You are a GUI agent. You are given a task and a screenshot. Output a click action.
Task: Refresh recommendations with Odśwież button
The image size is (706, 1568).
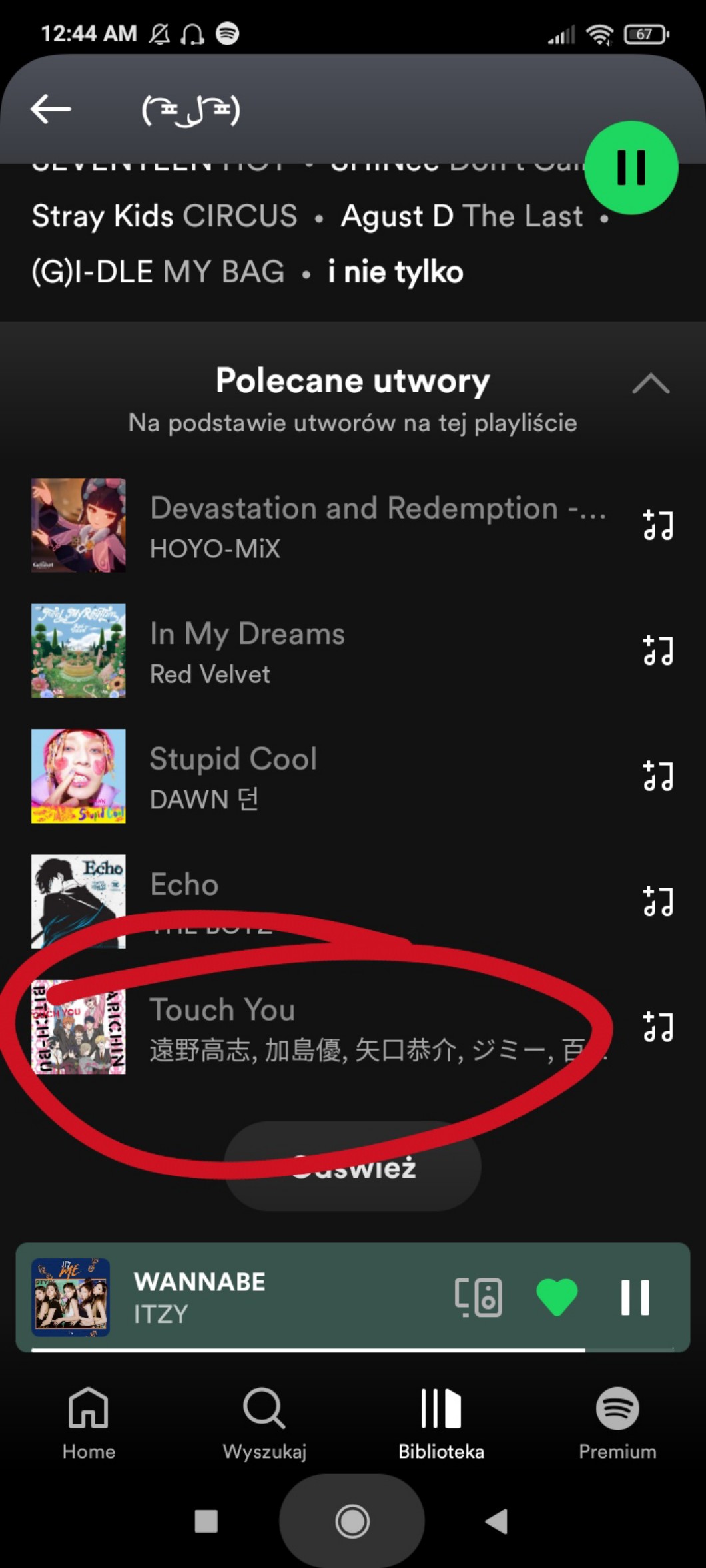click(352, 1167)
